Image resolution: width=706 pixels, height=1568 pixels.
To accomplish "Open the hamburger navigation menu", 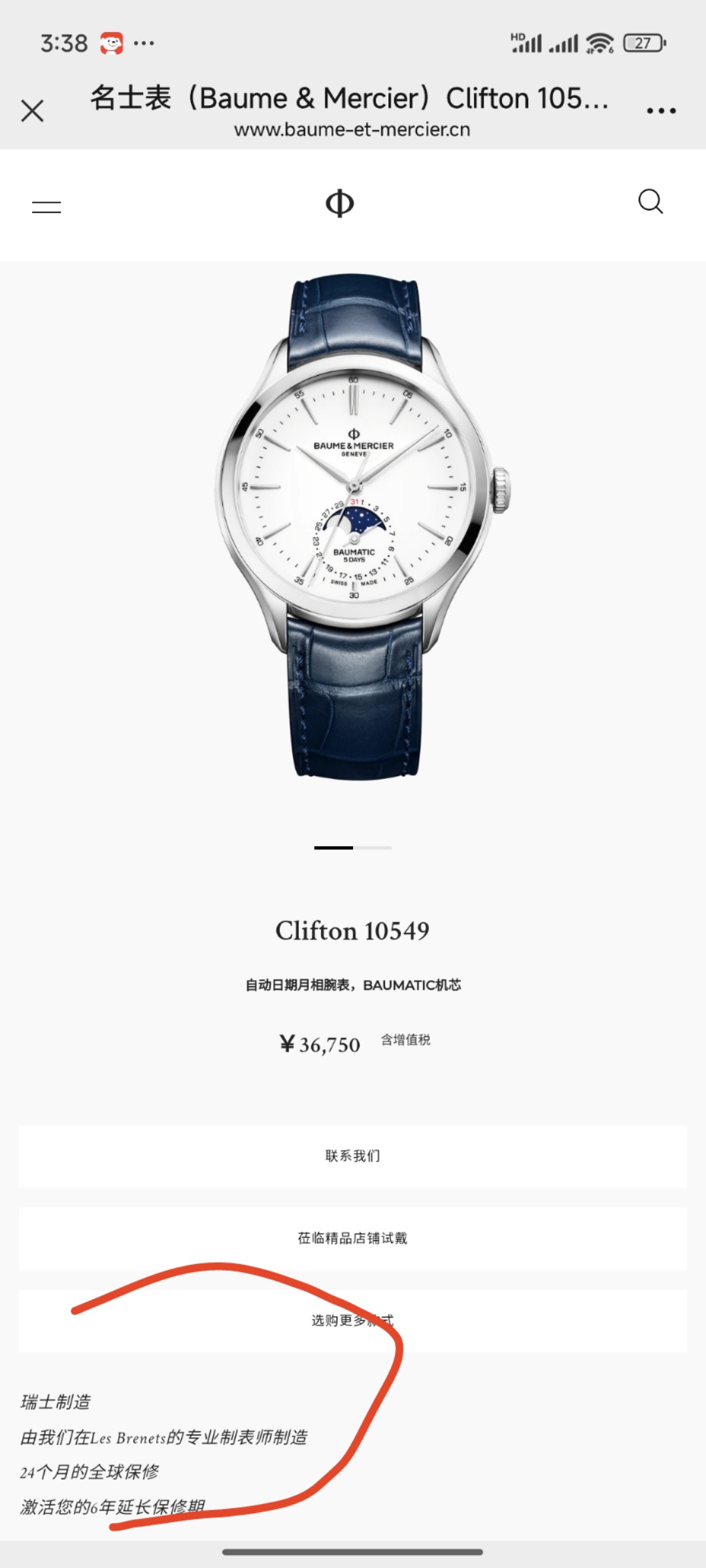I will coord(46,207).
